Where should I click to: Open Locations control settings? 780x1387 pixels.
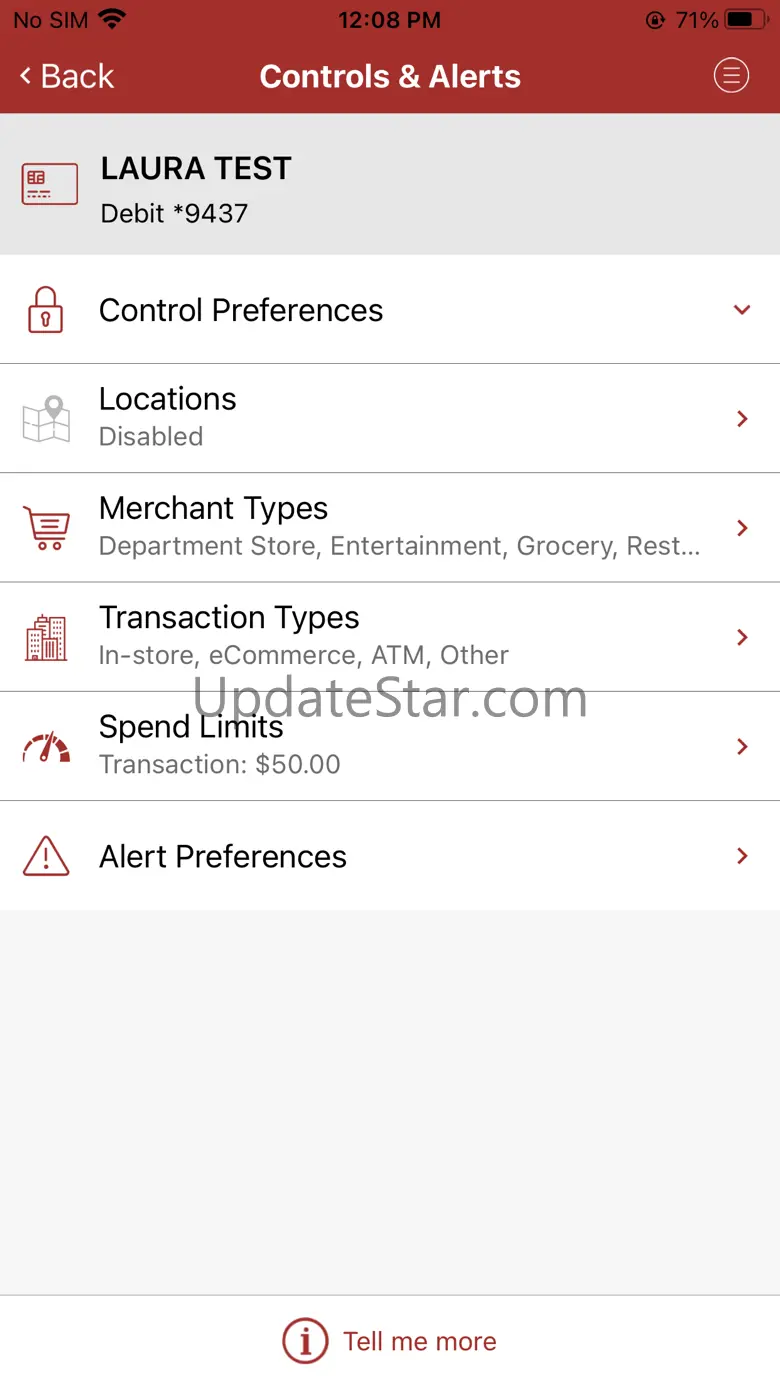click(390, 418)
